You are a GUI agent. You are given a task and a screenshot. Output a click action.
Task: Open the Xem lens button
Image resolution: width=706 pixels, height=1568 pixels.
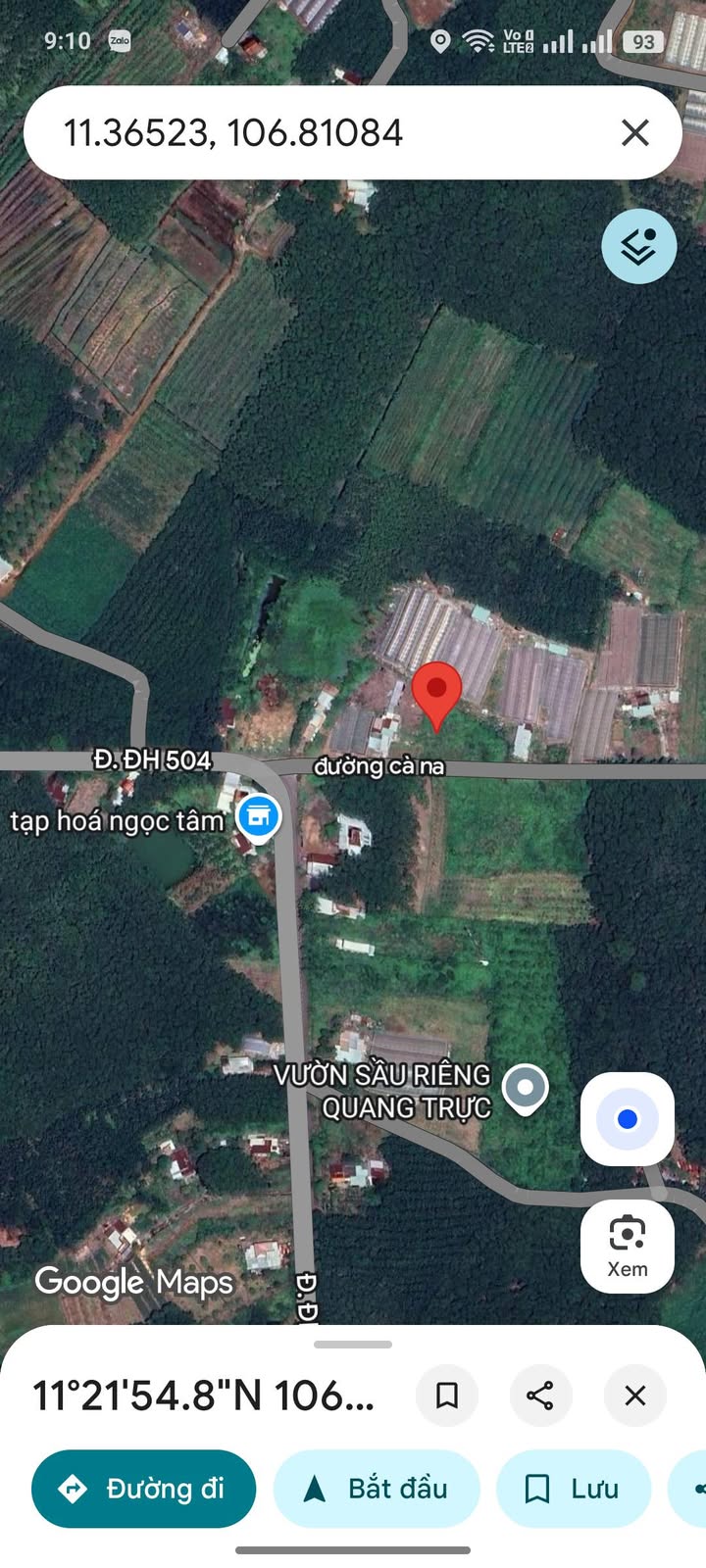coord(628,1246)
